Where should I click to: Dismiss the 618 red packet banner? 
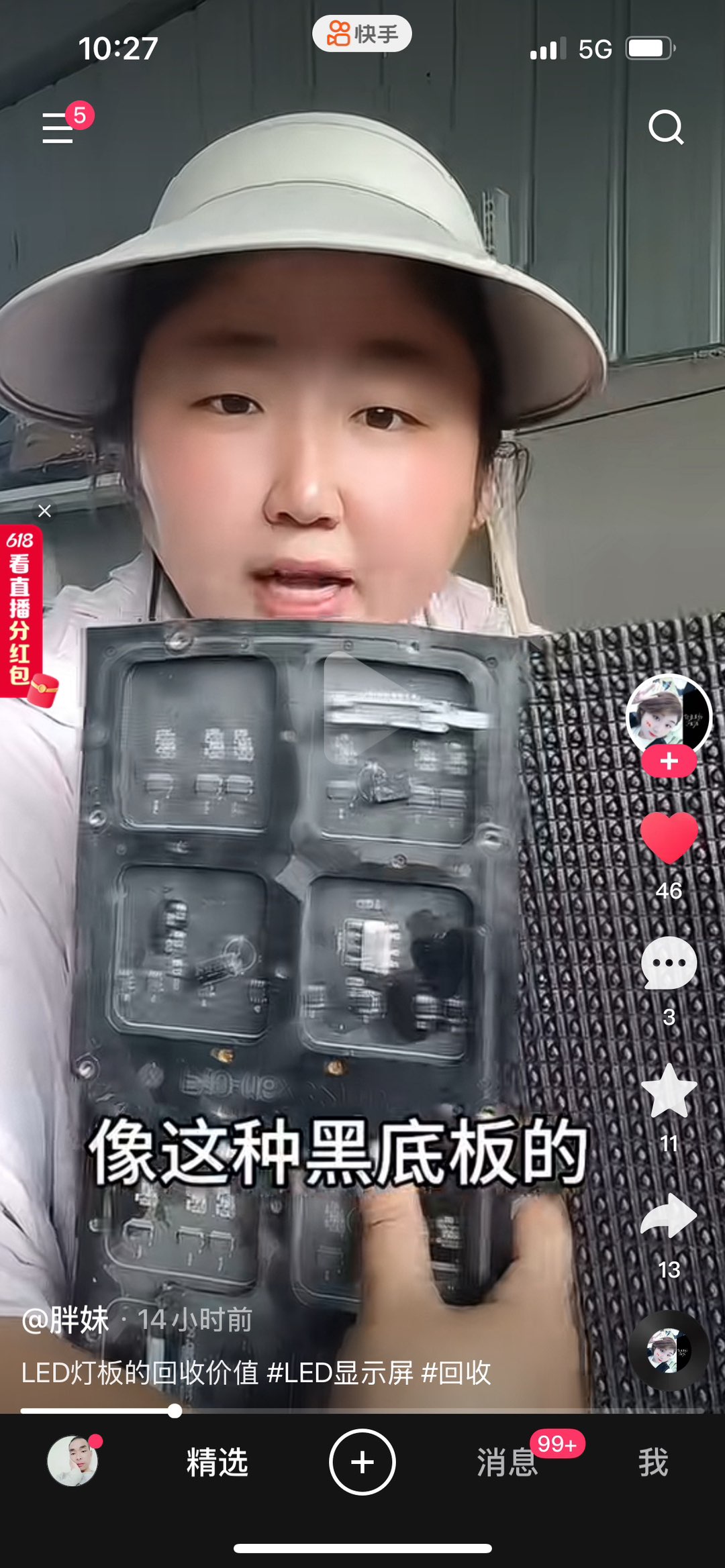(45, 511)
